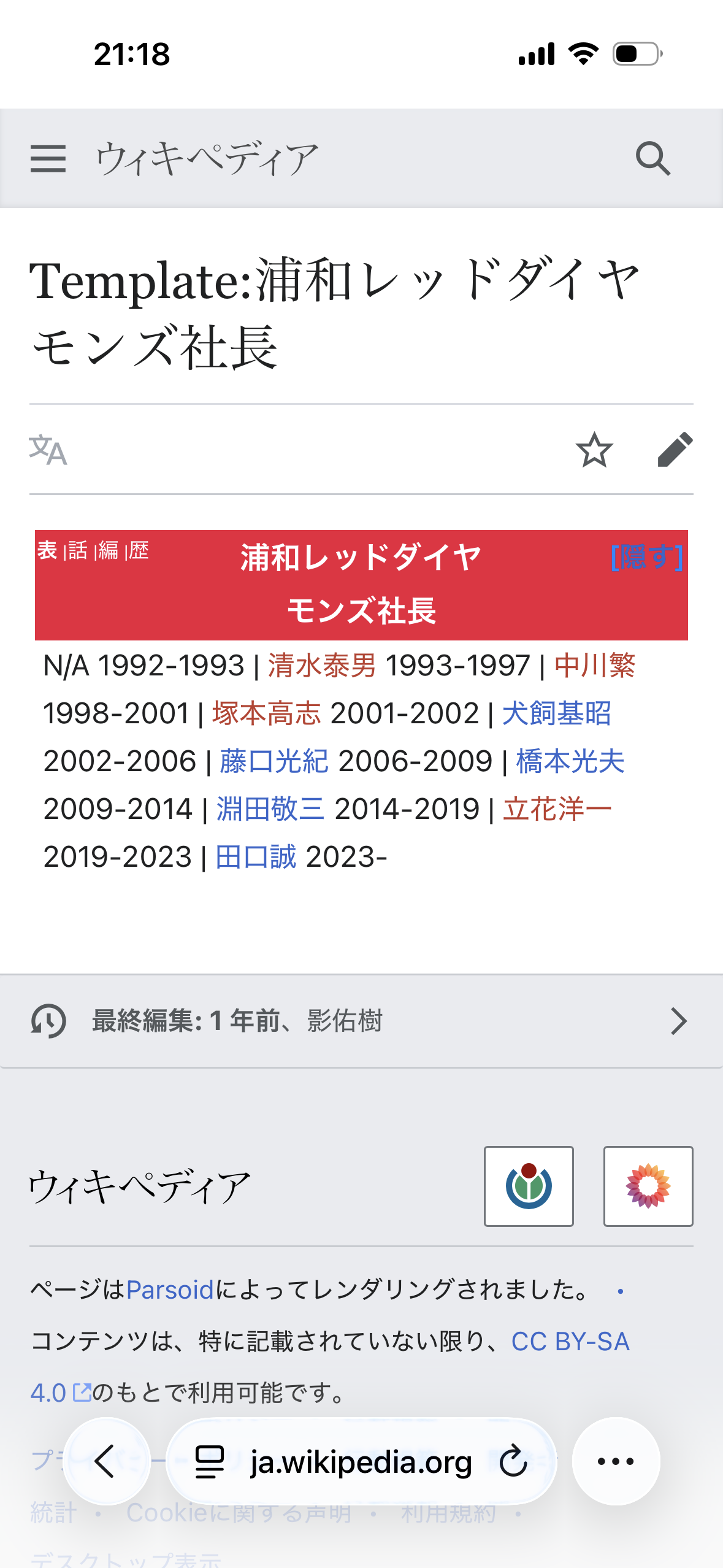Open Wikipedia search
The width and height of the screenshot is (723, 1568).
coord(652,159)
